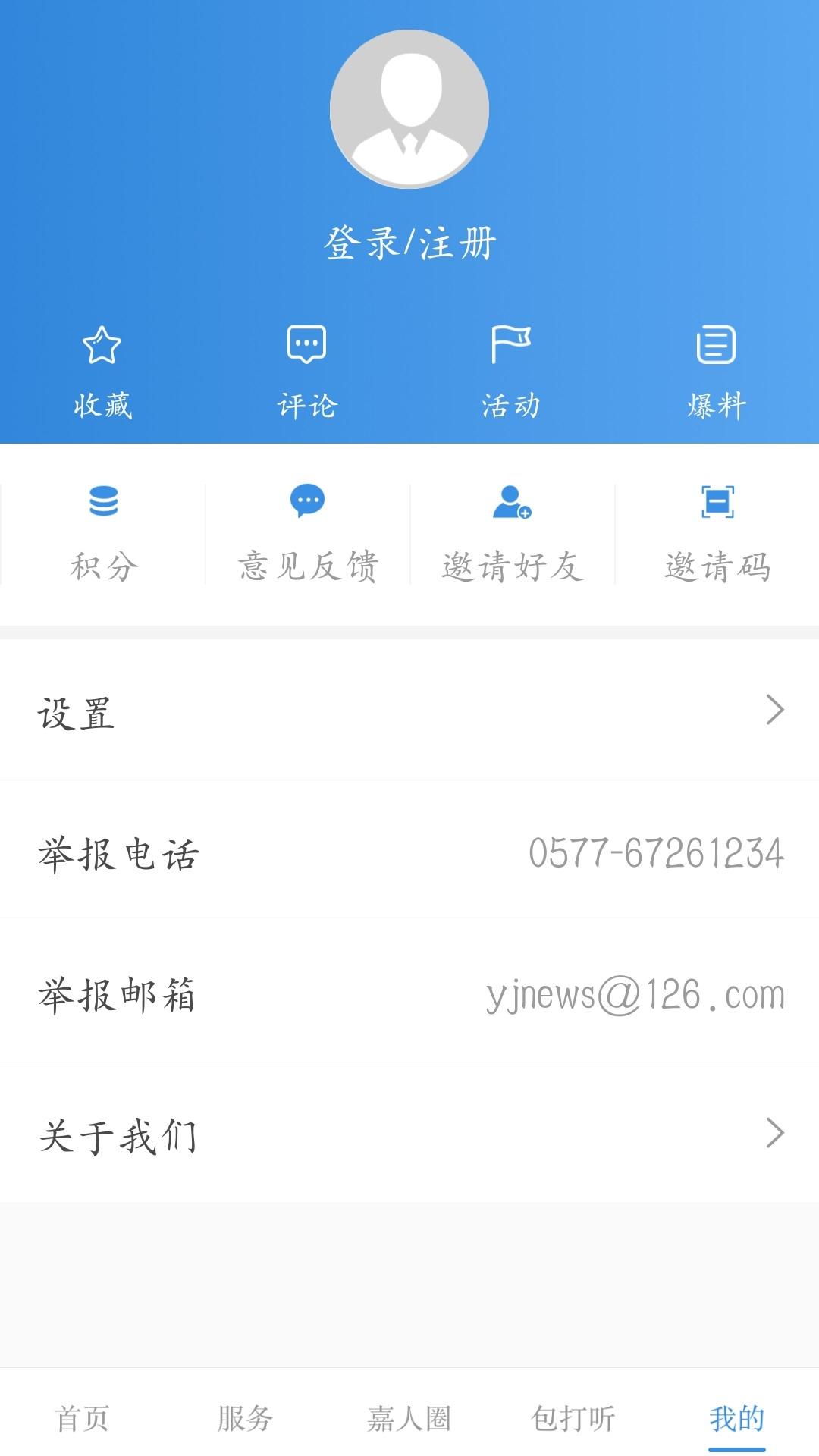Open 关于我们 about us
Image resolution: width=819 pixels, height=1456 pixels.
(x=409, y=1134)
